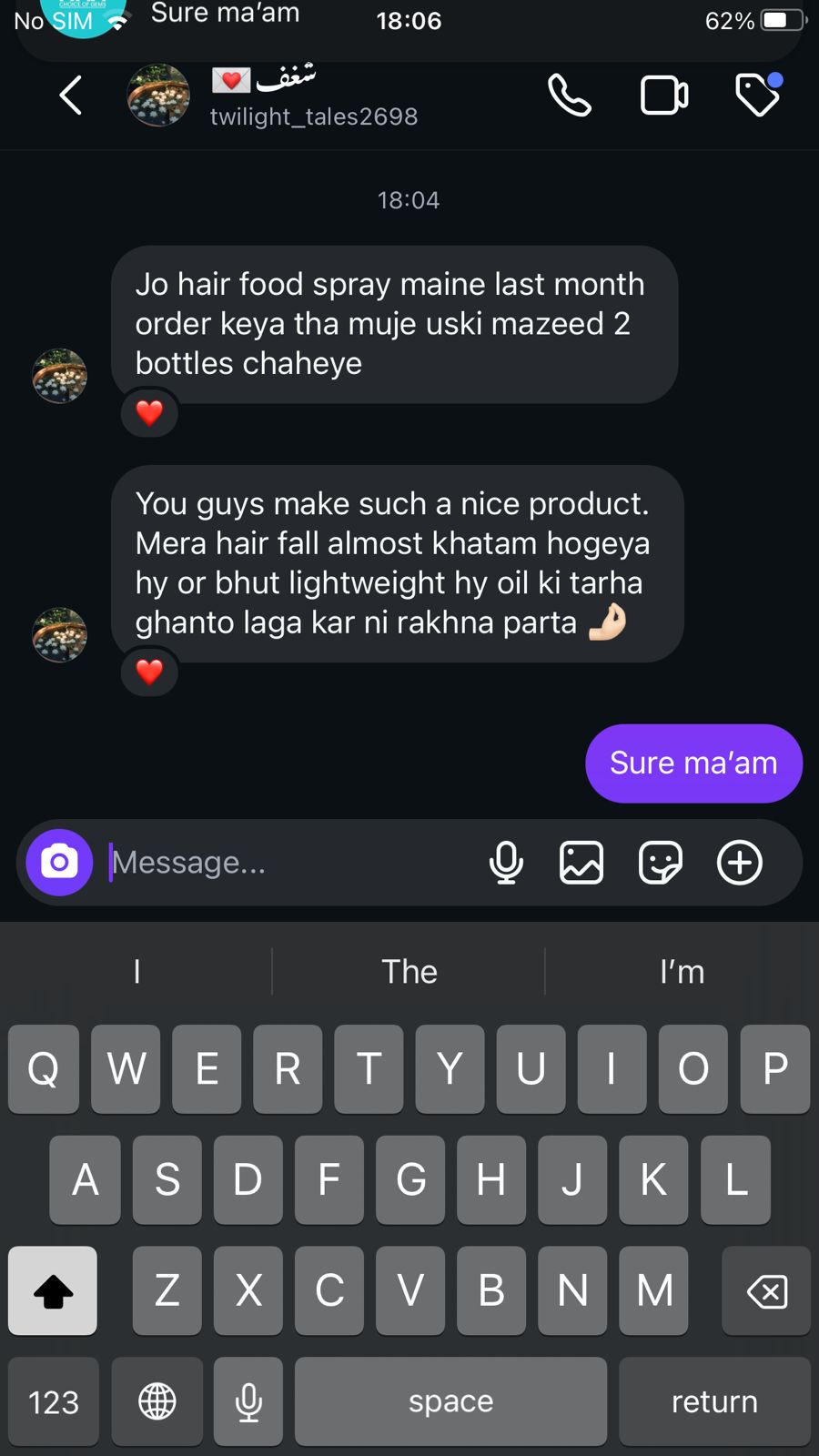Open the photo gallery picker
Viewport: 819px width, 1456px height.
point(581,862)
